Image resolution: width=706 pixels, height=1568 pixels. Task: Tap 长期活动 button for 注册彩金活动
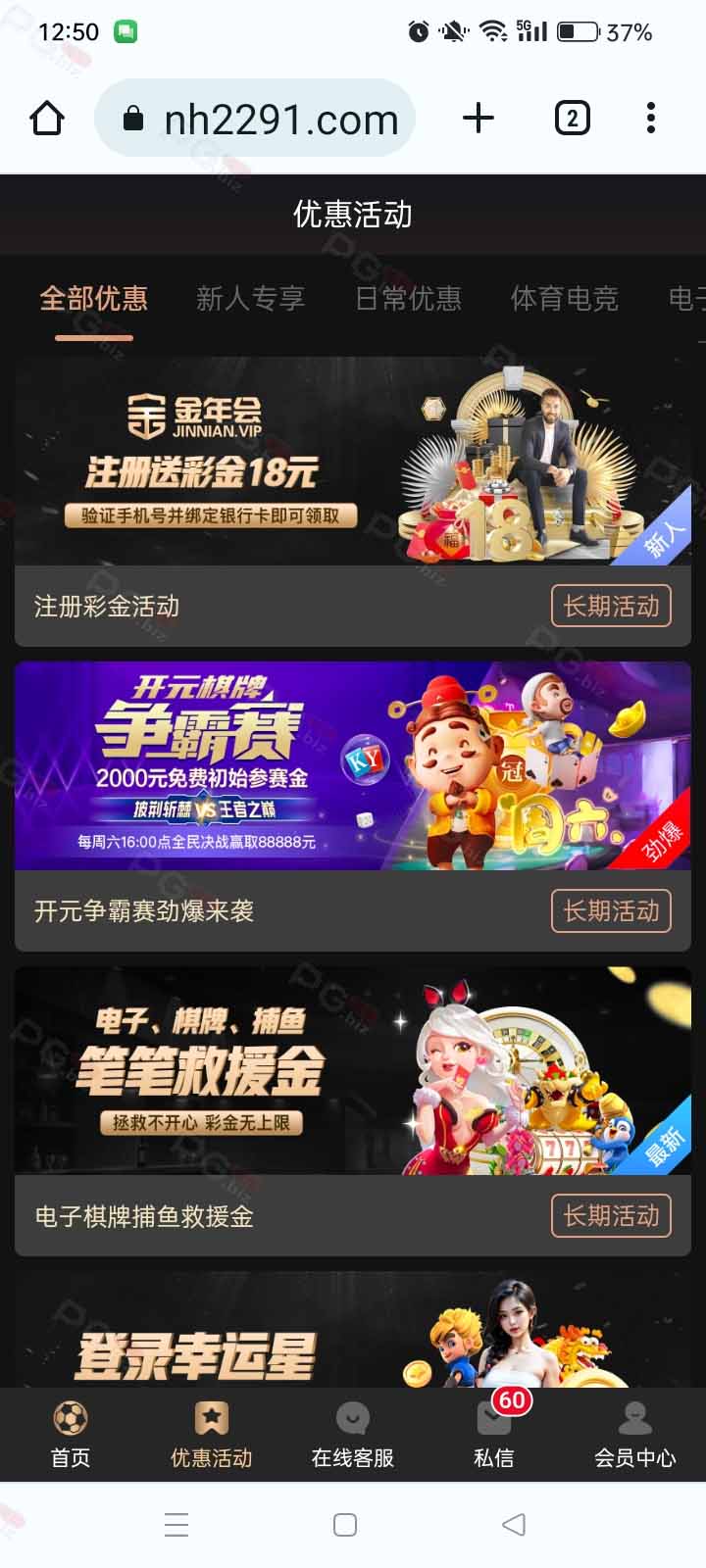pyautogui.click(x=611, y=606)
